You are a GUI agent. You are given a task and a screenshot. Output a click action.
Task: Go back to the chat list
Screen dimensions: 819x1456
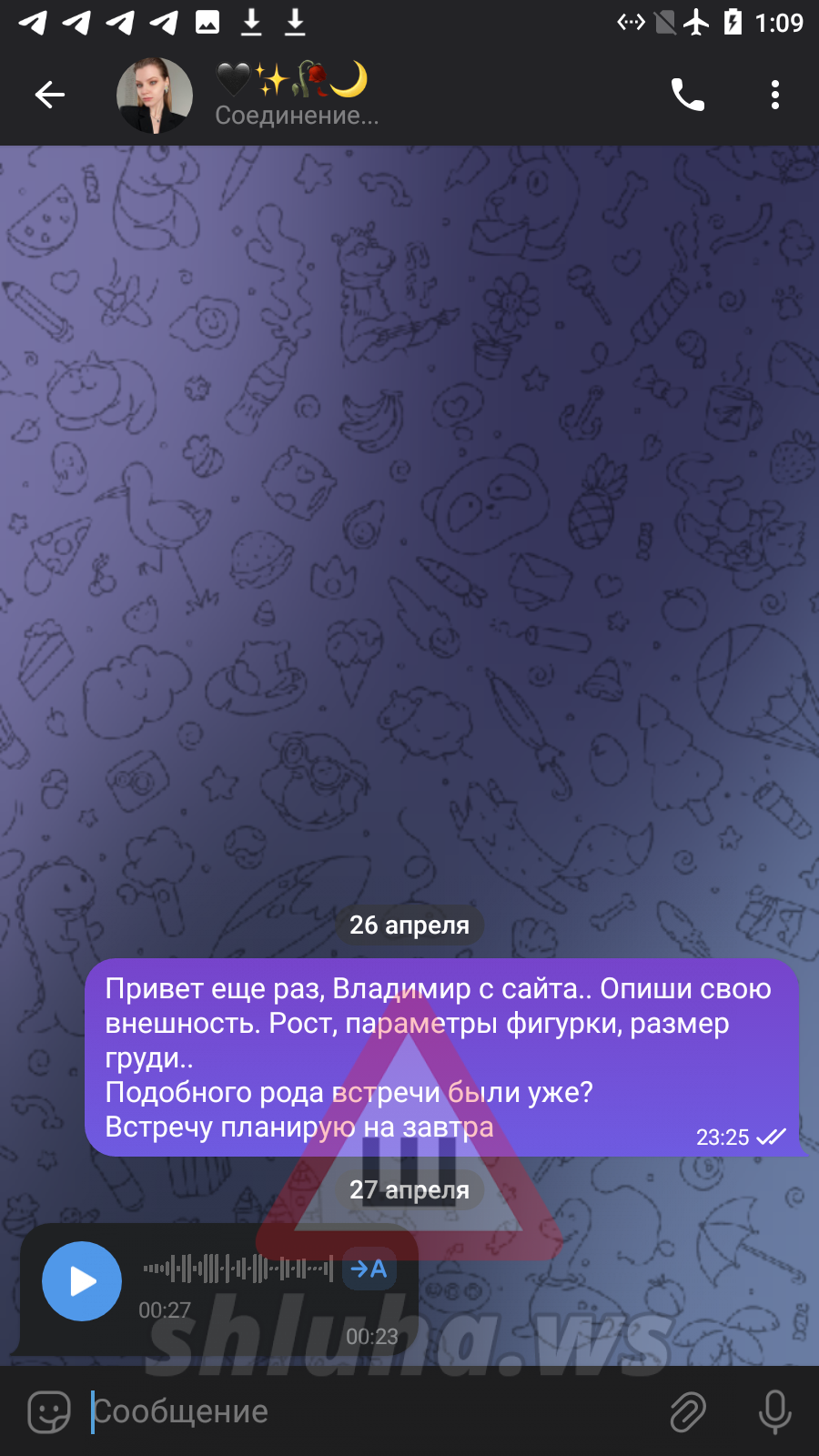tap(50, 95)
